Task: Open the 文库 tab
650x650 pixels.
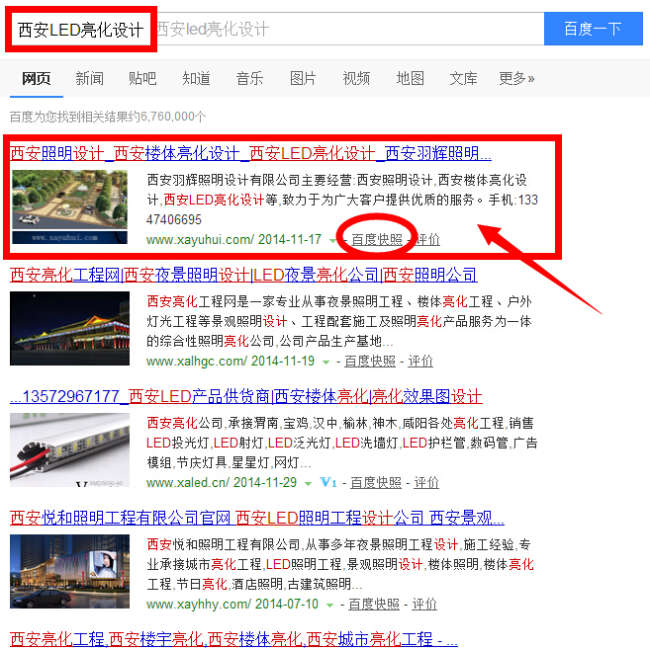Action: 463,78
